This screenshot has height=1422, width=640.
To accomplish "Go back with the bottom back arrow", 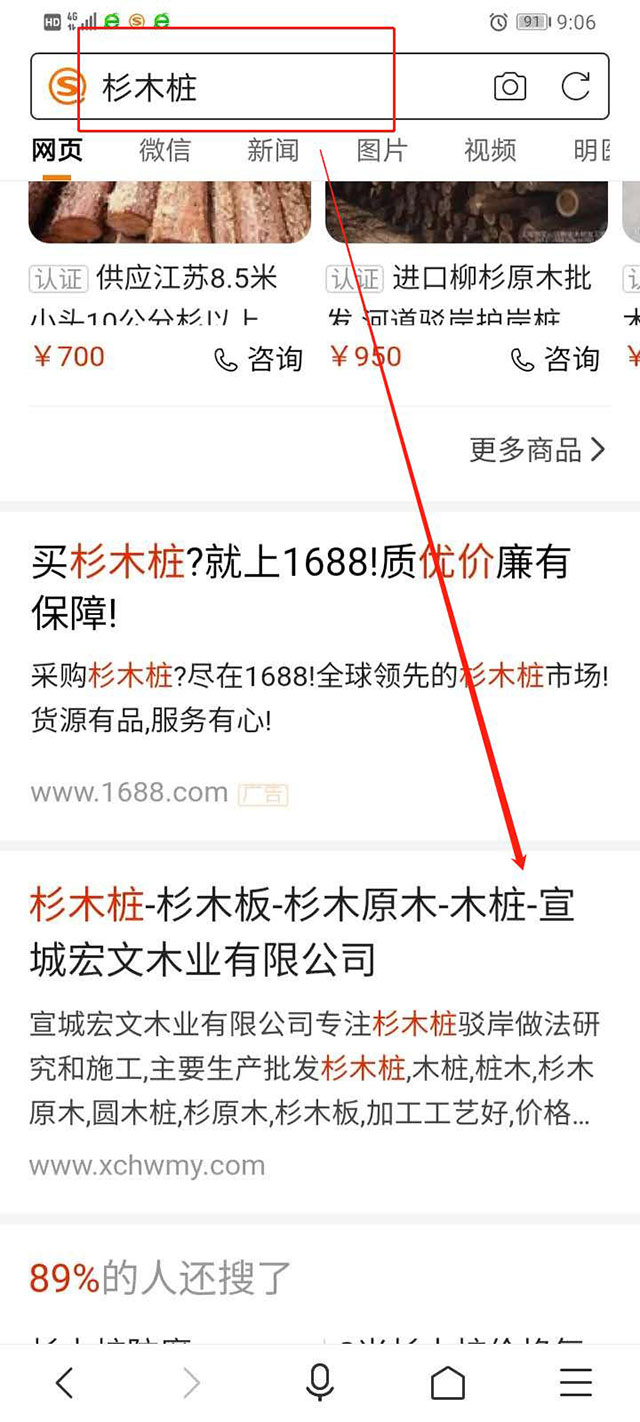I will [65, 1383].
